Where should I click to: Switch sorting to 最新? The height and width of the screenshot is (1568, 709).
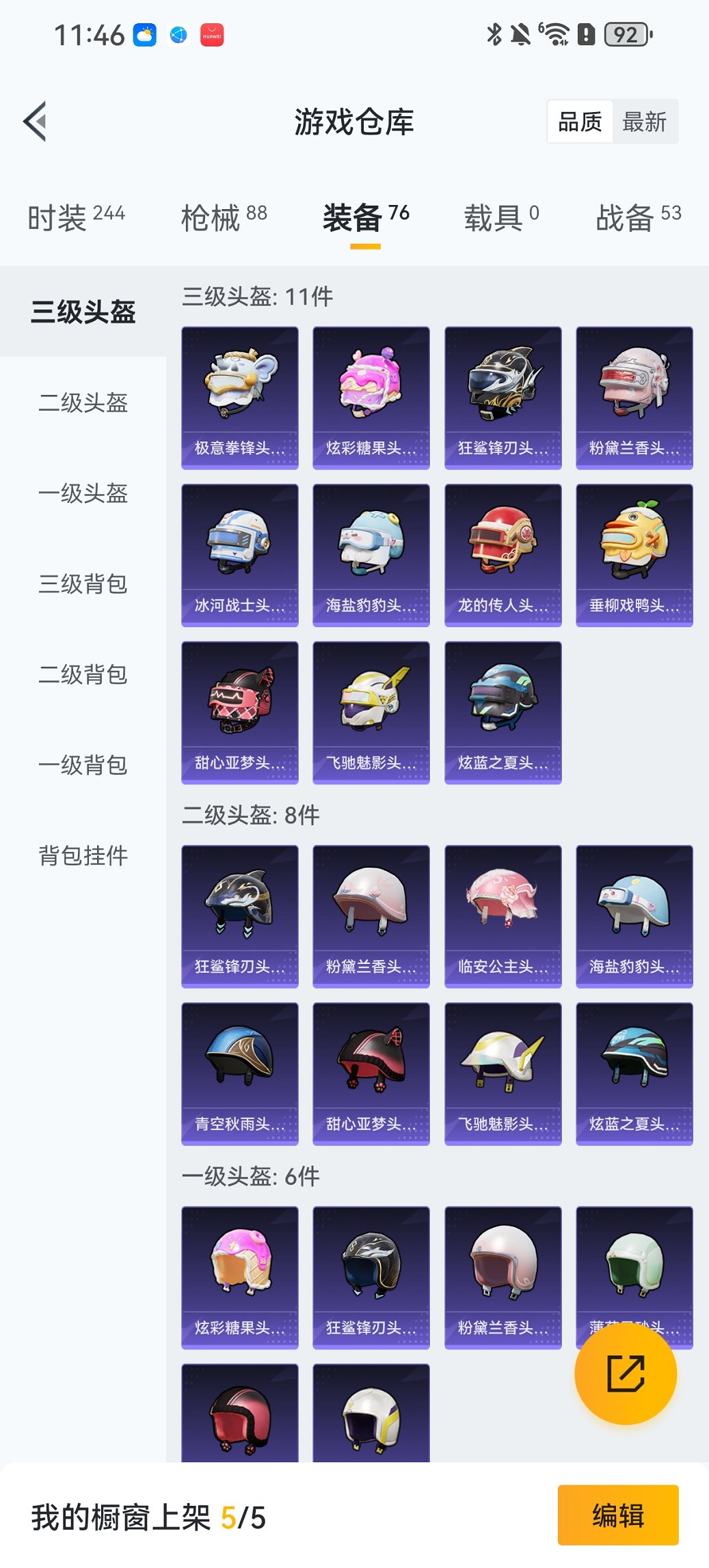point(643,121)
